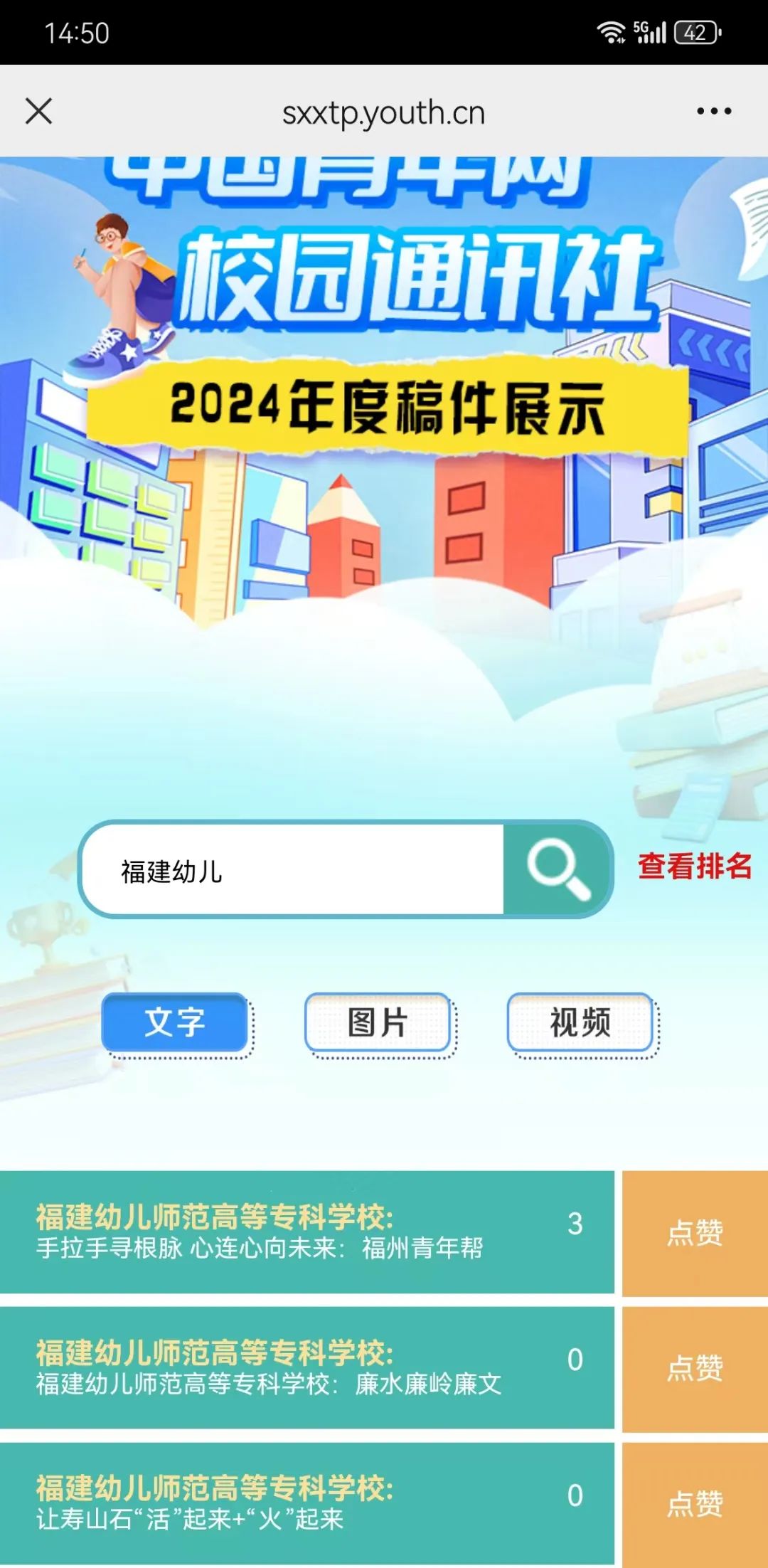Run the search with the magnifier button

(x=558, y=869)
